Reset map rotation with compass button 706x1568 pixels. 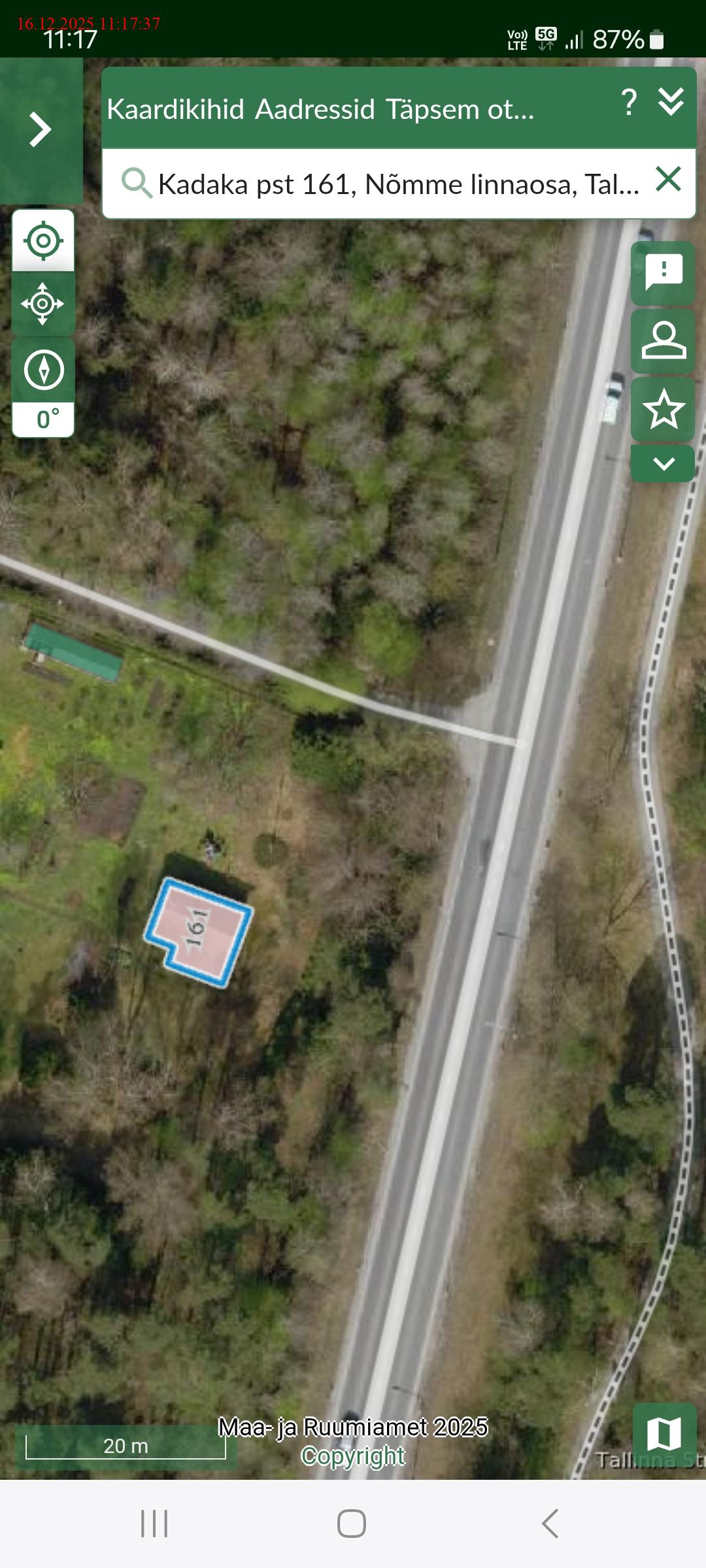coord(43,370)
